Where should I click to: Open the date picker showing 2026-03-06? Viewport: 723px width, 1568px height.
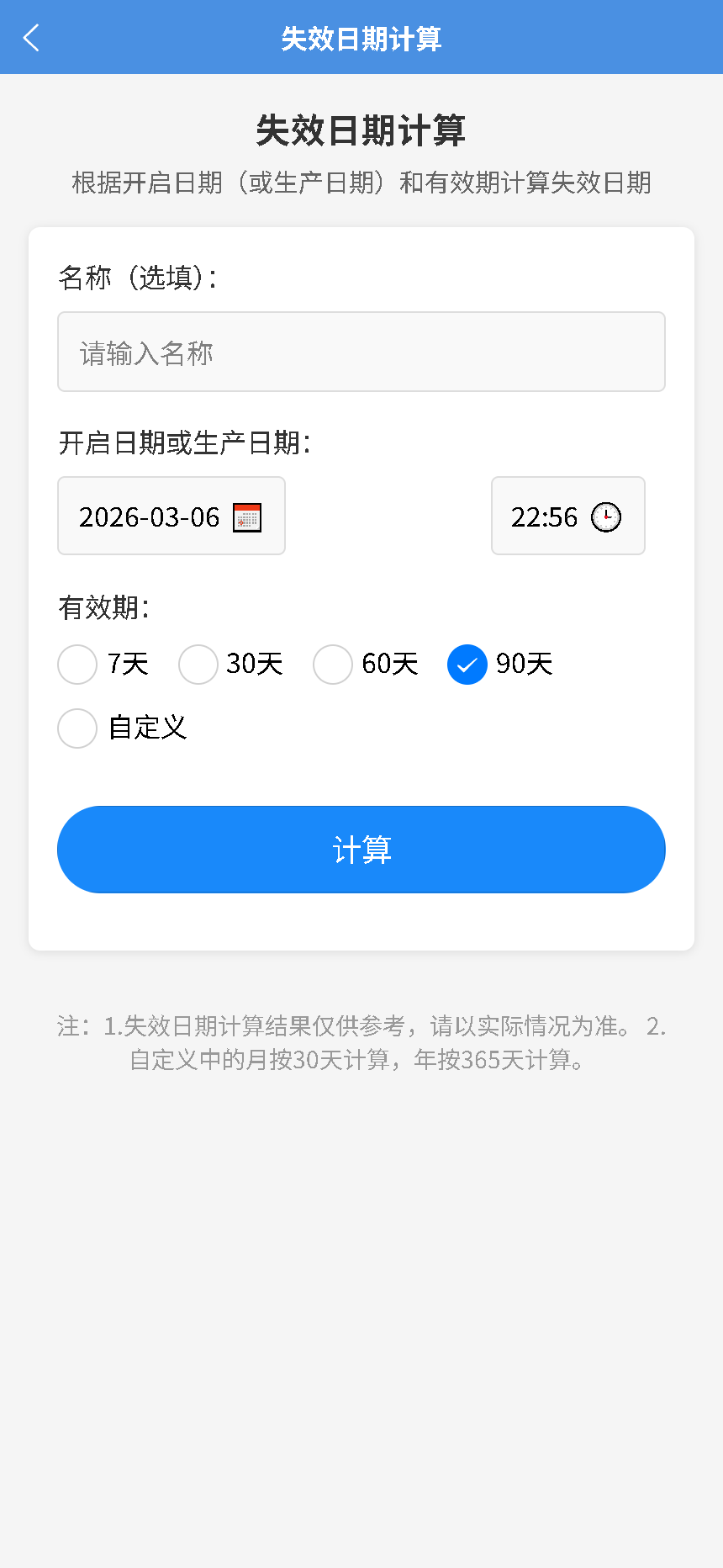click(x=171, y=516)
